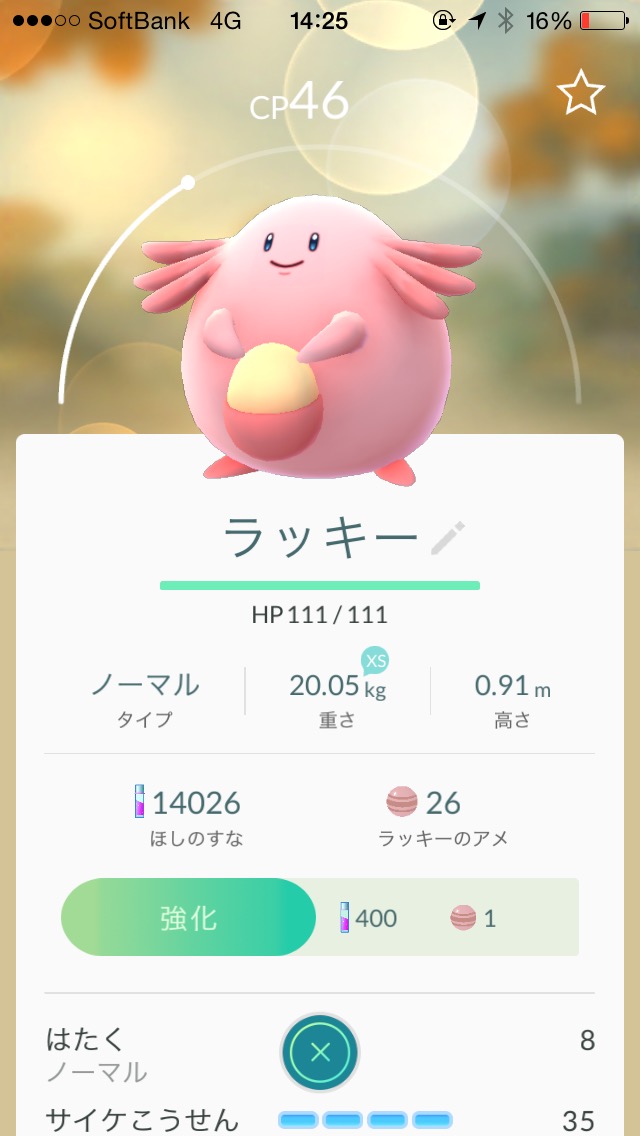
Task: Close the Pokémon detail screen
Action: 319,1051
